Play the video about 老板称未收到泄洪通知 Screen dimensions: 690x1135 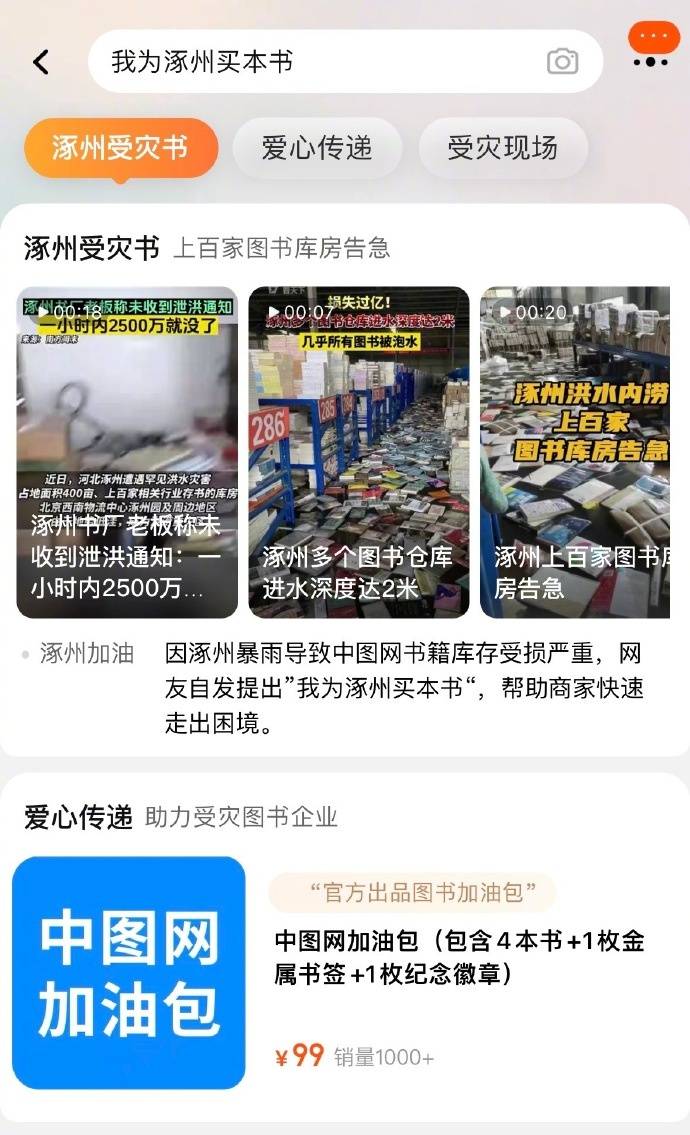(x=127, y=452)
